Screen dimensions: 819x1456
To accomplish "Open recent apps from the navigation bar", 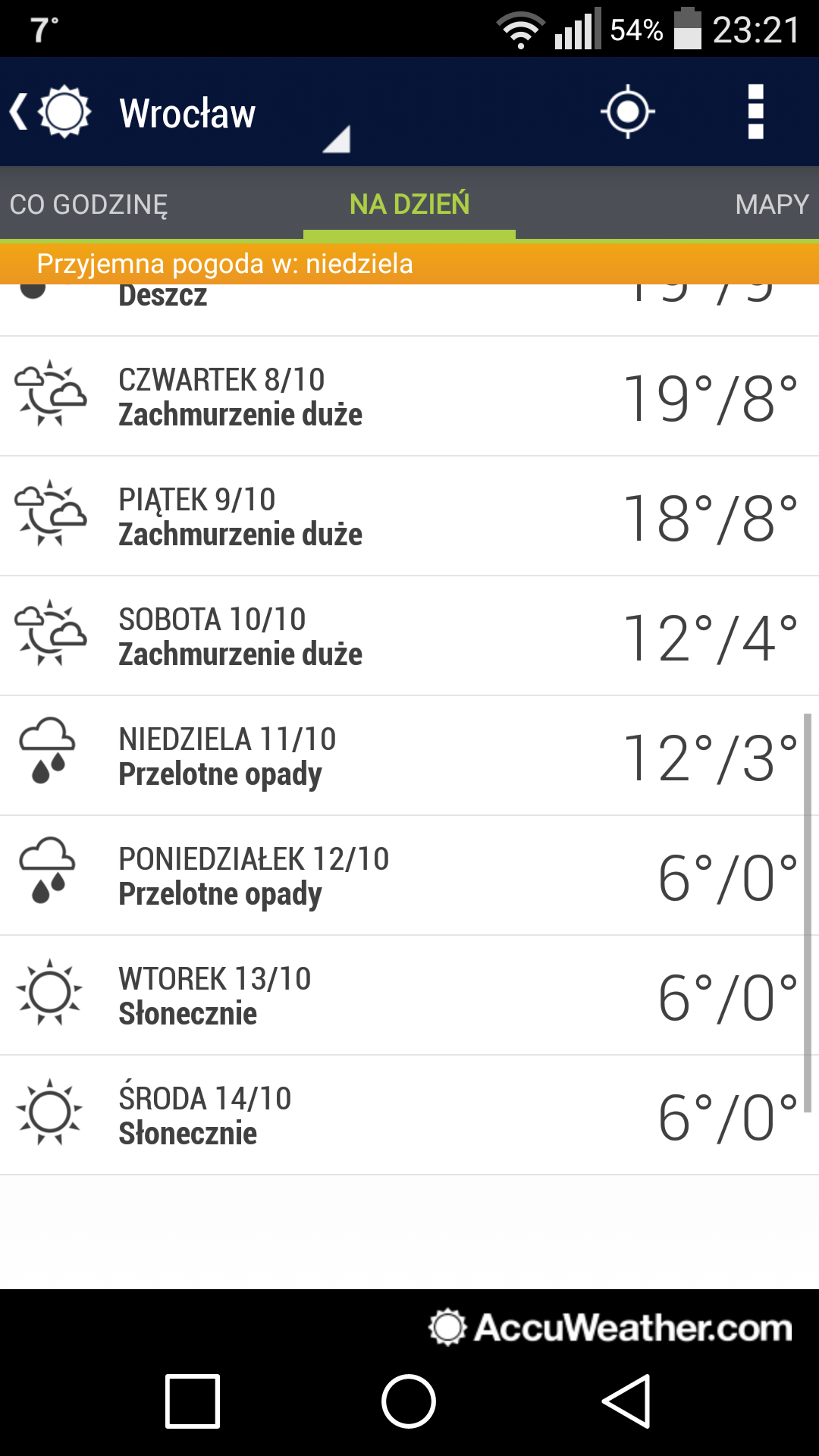I will tap(193, 1401).
